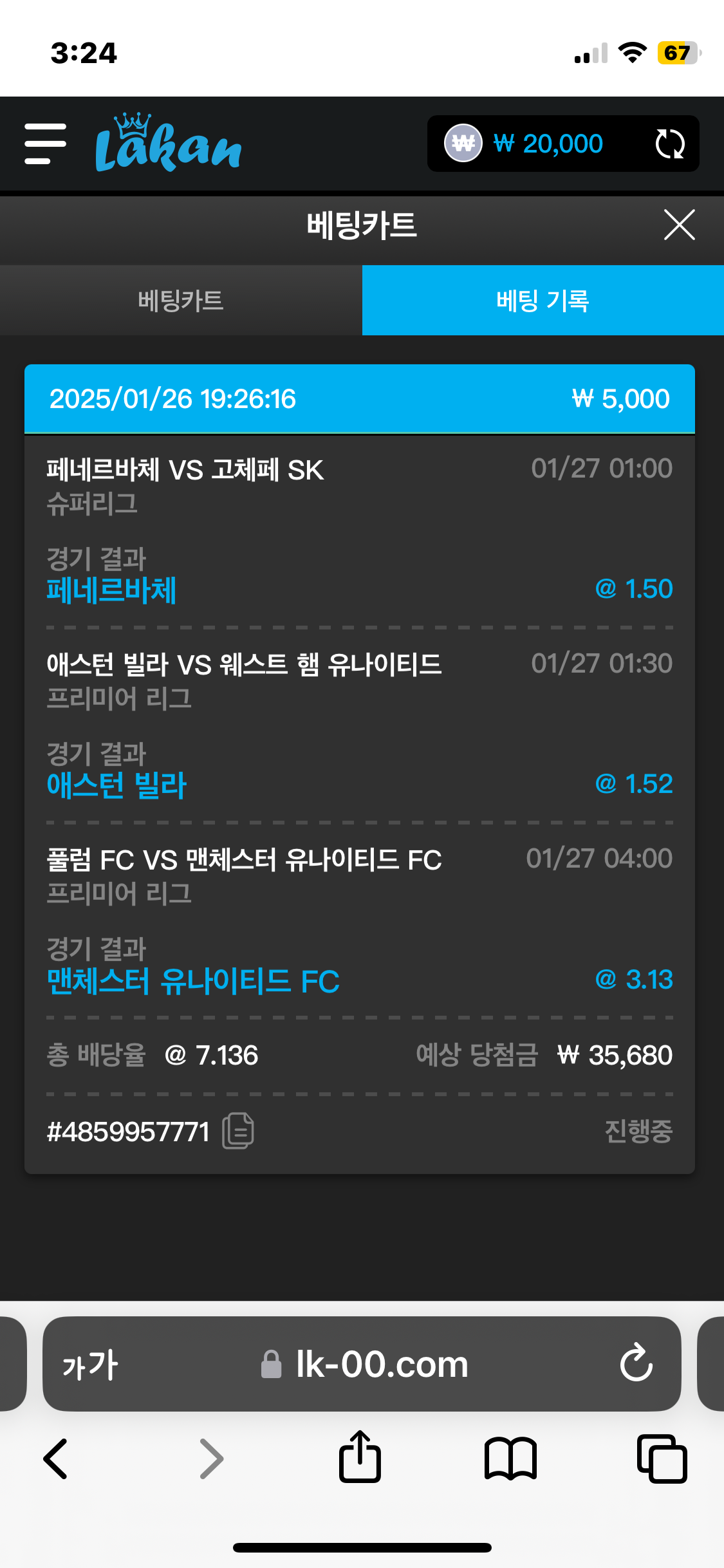The image size is (724, 1568).
Task: Reload the lk-00.com page
Action: coord(636,1363)
